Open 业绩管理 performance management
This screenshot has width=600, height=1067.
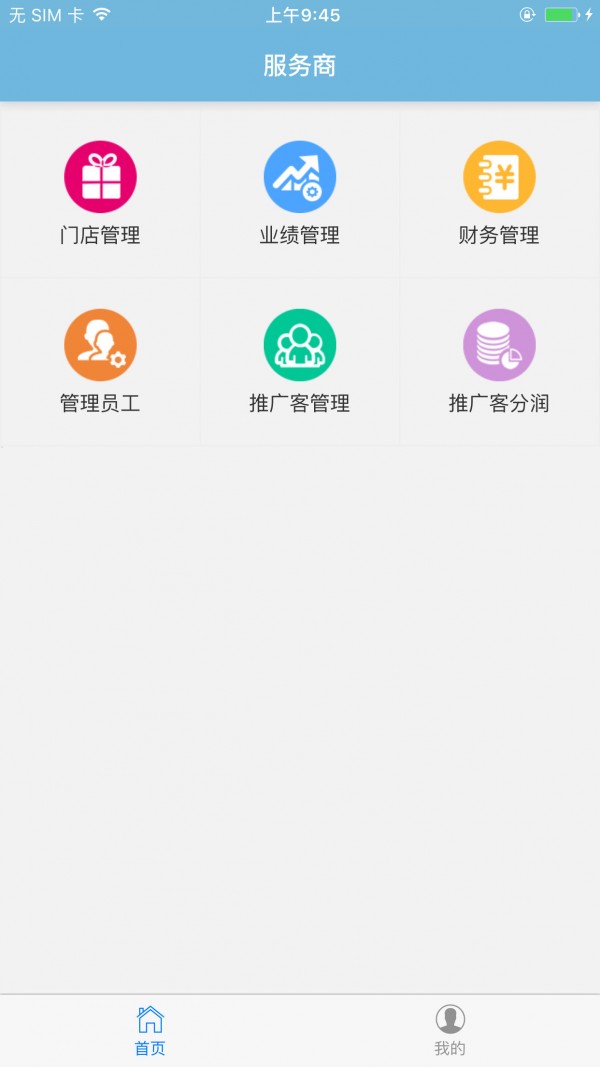pyautogui.click(x=300, y=193)
